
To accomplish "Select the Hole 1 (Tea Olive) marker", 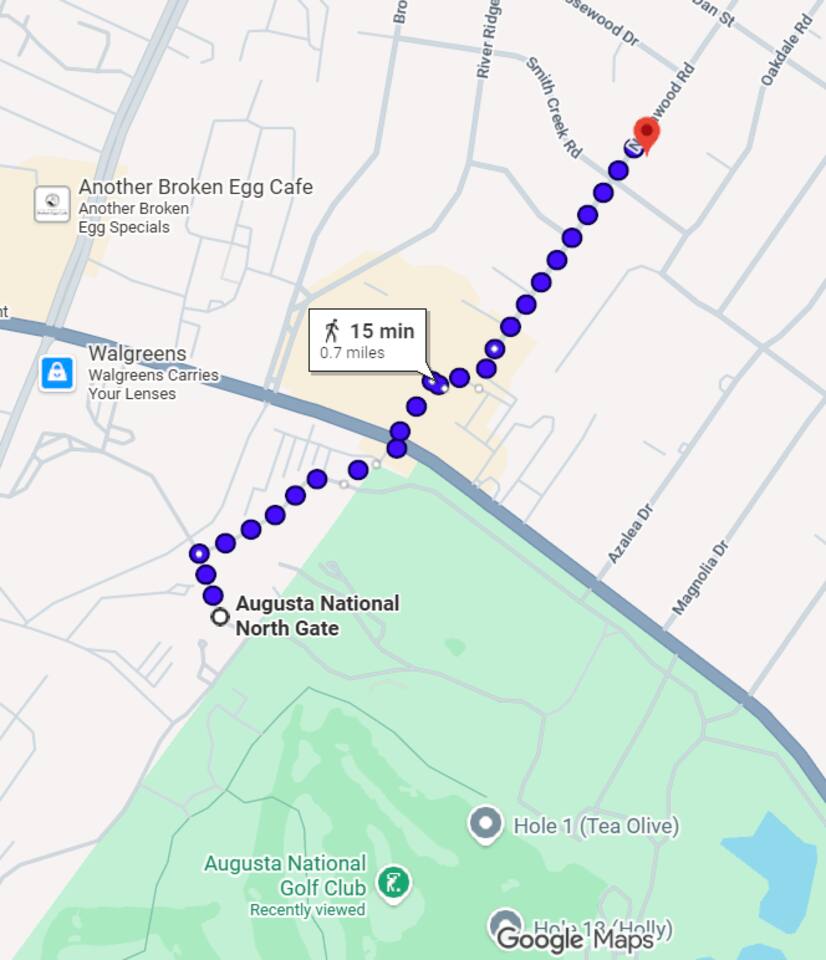I will coord(486,825).
